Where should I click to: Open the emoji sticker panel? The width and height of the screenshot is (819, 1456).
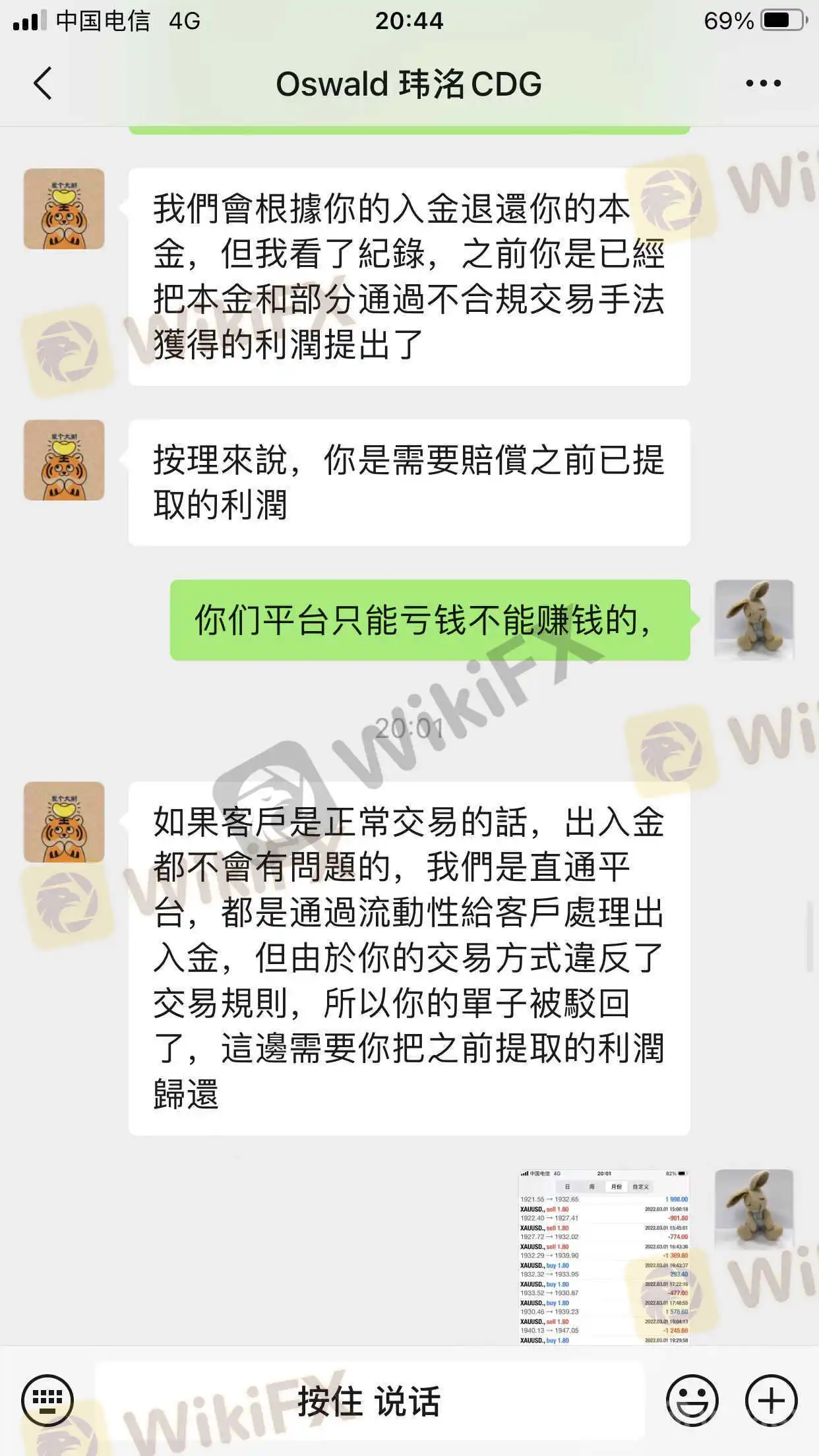point(692,1400)
